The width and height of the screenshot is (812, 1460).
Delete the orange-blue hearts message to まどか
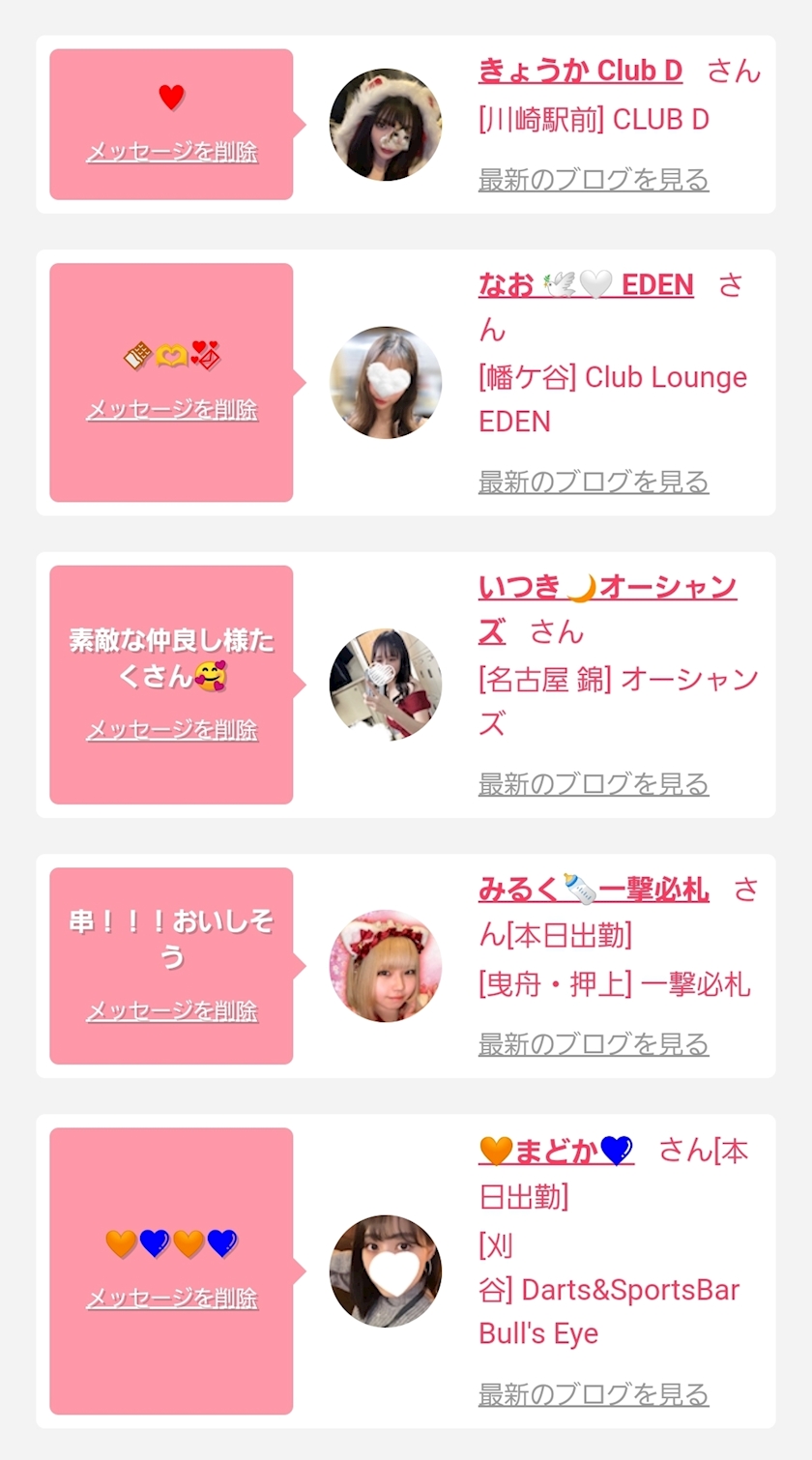point(172,1298)
